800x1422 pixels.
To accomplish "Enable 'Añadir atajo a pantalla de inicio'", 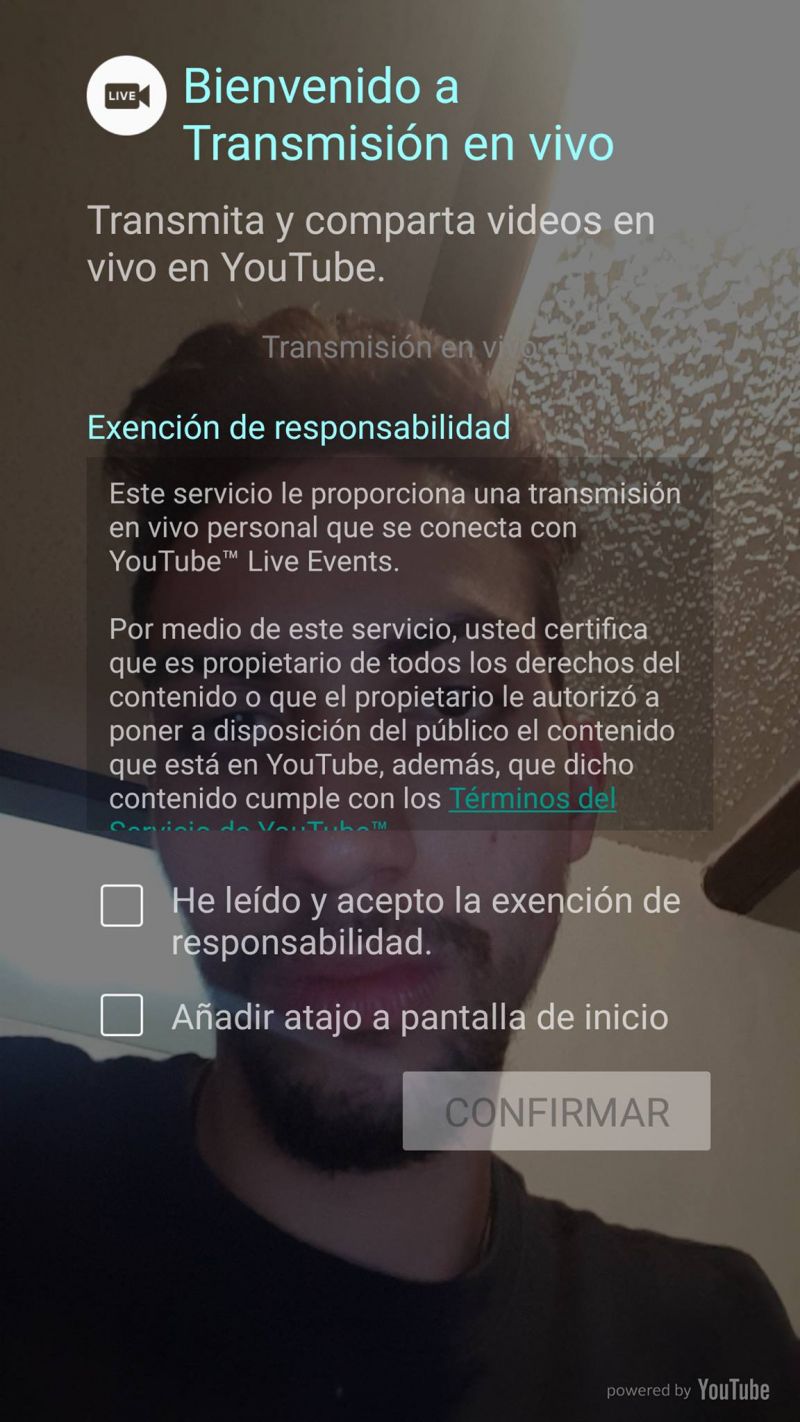I will (x=122, y=1016).
